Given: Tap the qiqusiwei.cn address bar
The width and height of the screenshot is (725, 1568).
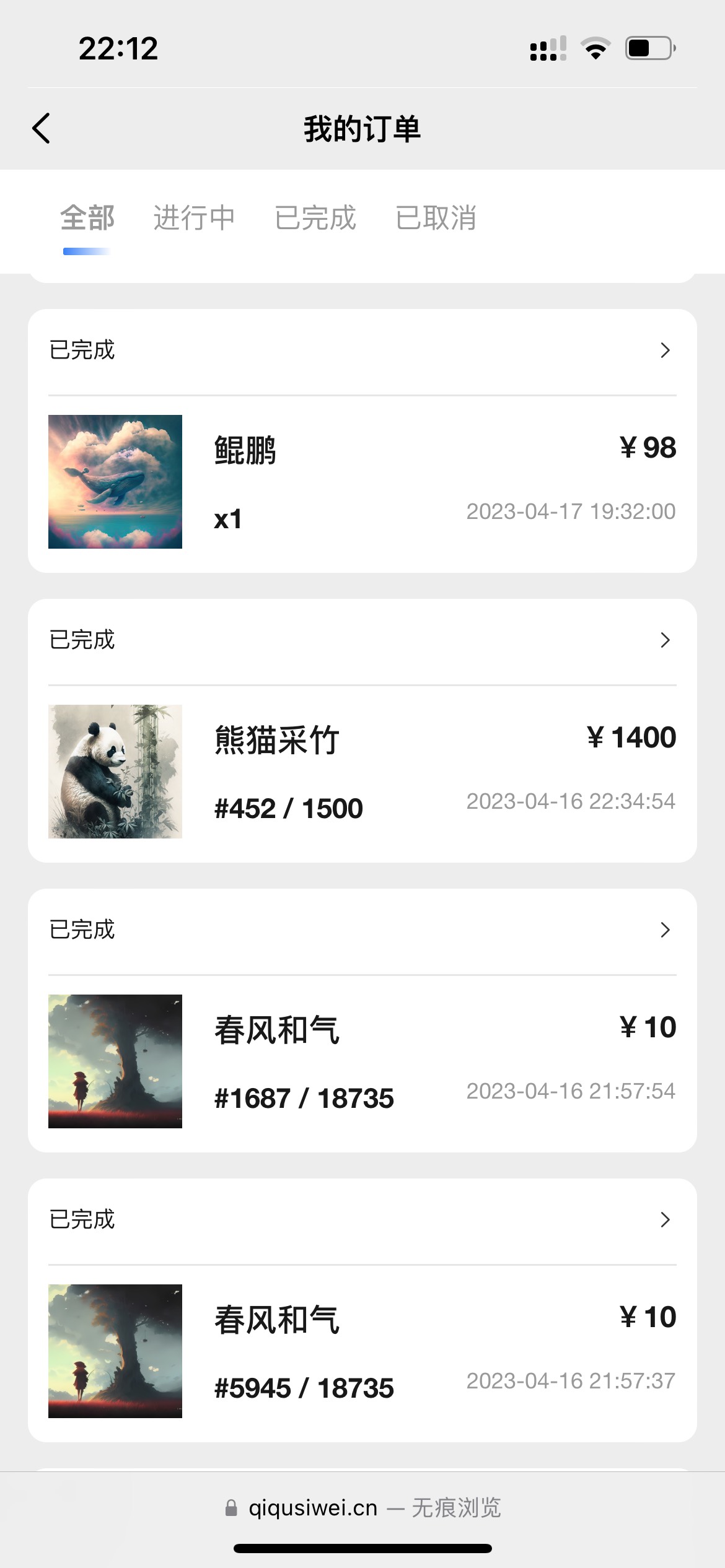Looking at the screenshot, I should pyautogui.click(x=362, y=1507).
